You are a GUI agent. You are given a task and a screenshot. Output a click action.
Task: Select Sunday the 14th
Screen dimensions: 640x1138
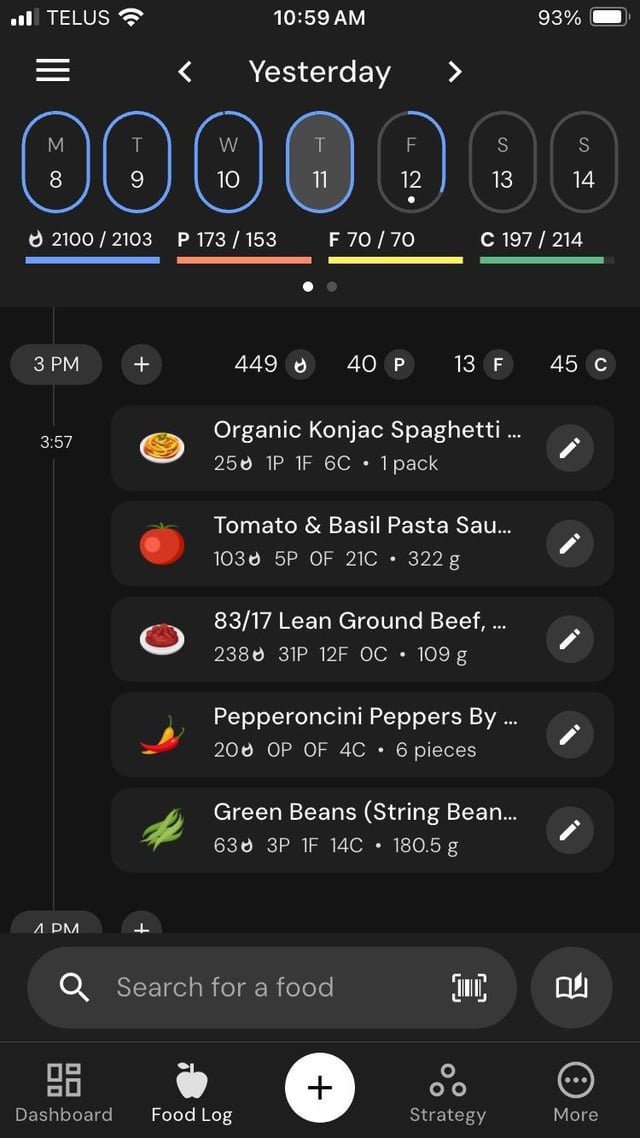(x=583, y=162)
